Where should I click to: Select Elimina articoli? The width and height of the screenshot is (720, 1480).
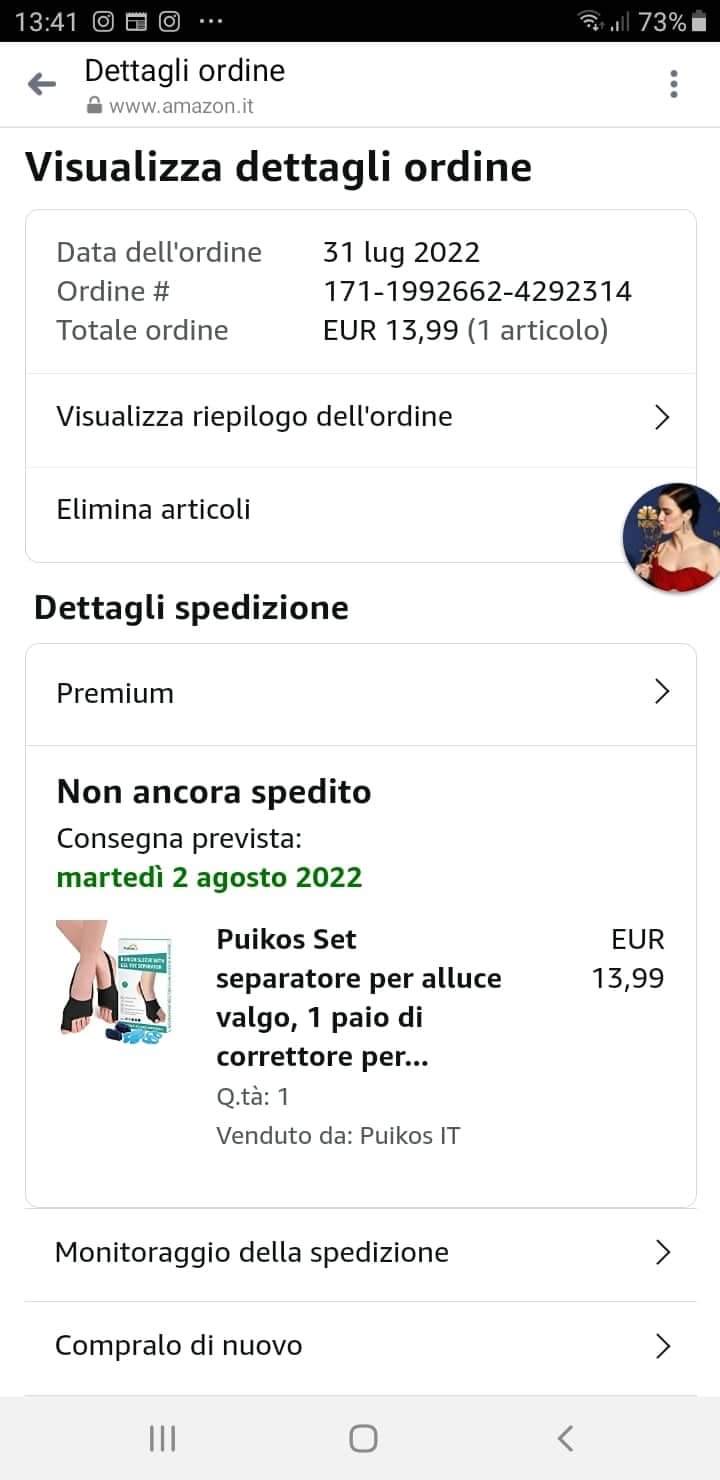coord(154,509)
